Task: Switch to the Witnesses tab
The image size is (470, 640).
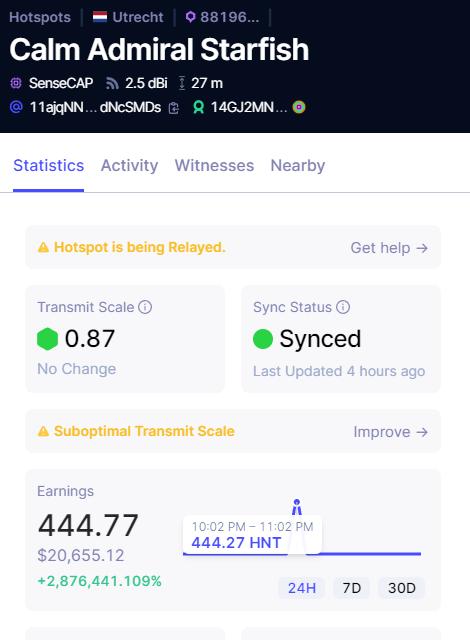Action: click(214, 166)
